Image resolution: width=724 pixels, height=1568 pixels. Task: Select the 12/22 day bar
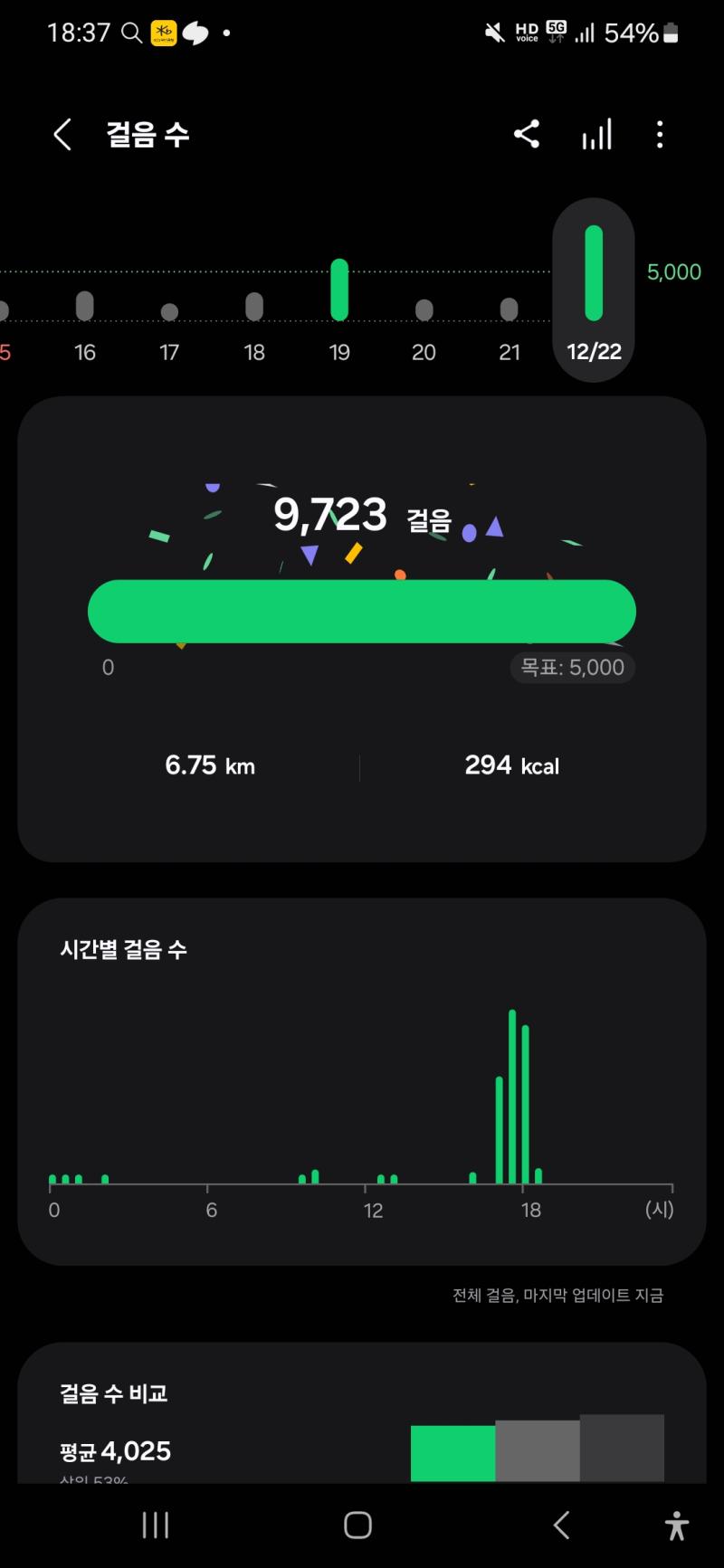coord(594,290)
